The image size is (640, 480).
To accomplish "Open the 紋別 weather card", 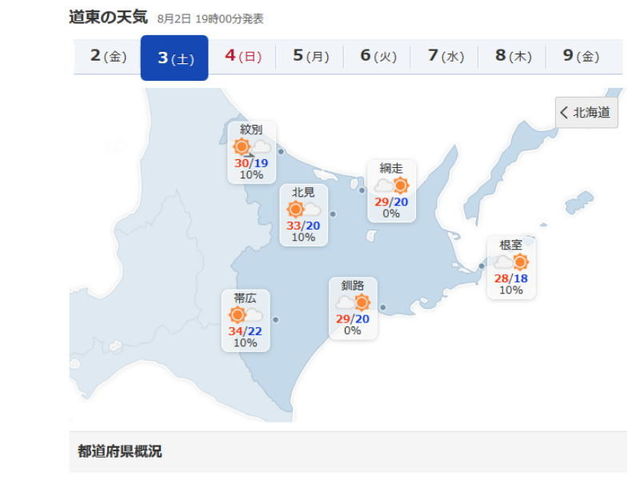I will point(251,152).
